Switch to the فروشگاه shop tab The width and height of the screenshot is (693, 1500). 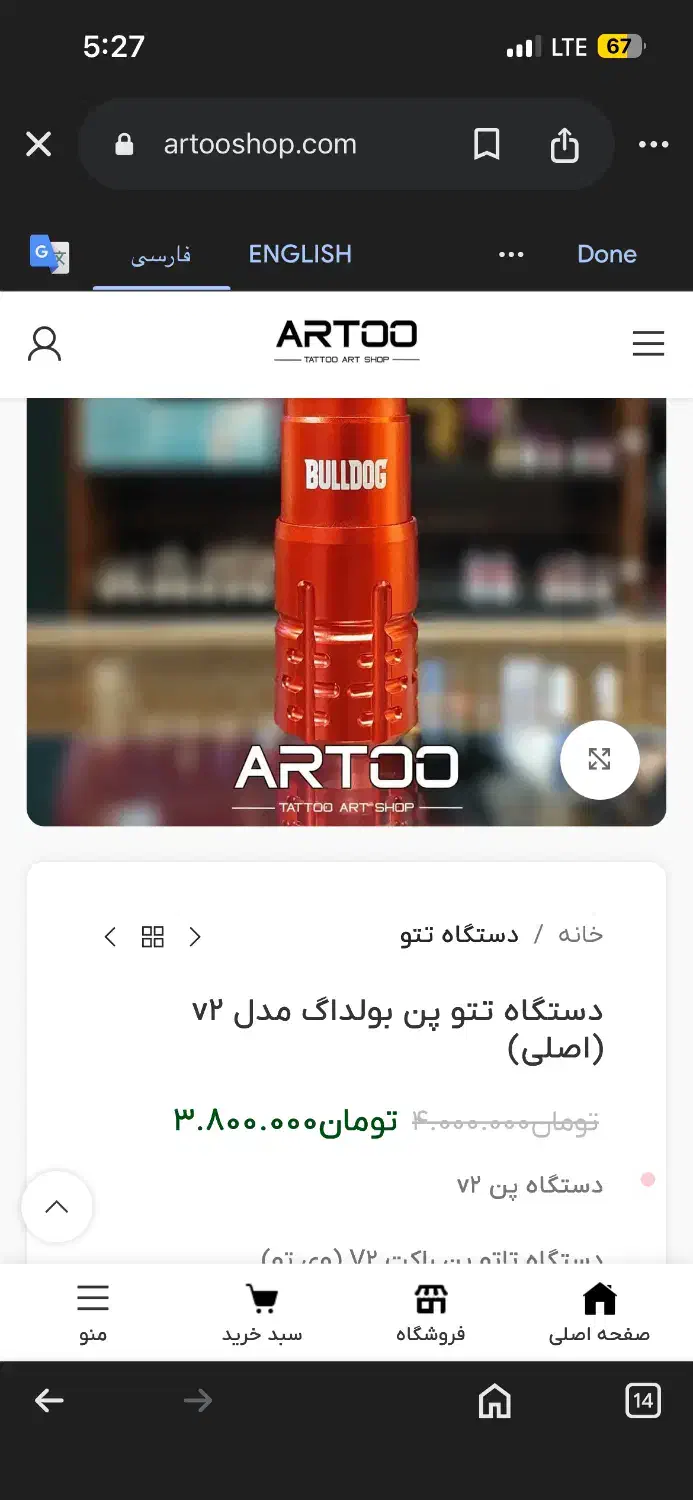[x=431, y=1313]
